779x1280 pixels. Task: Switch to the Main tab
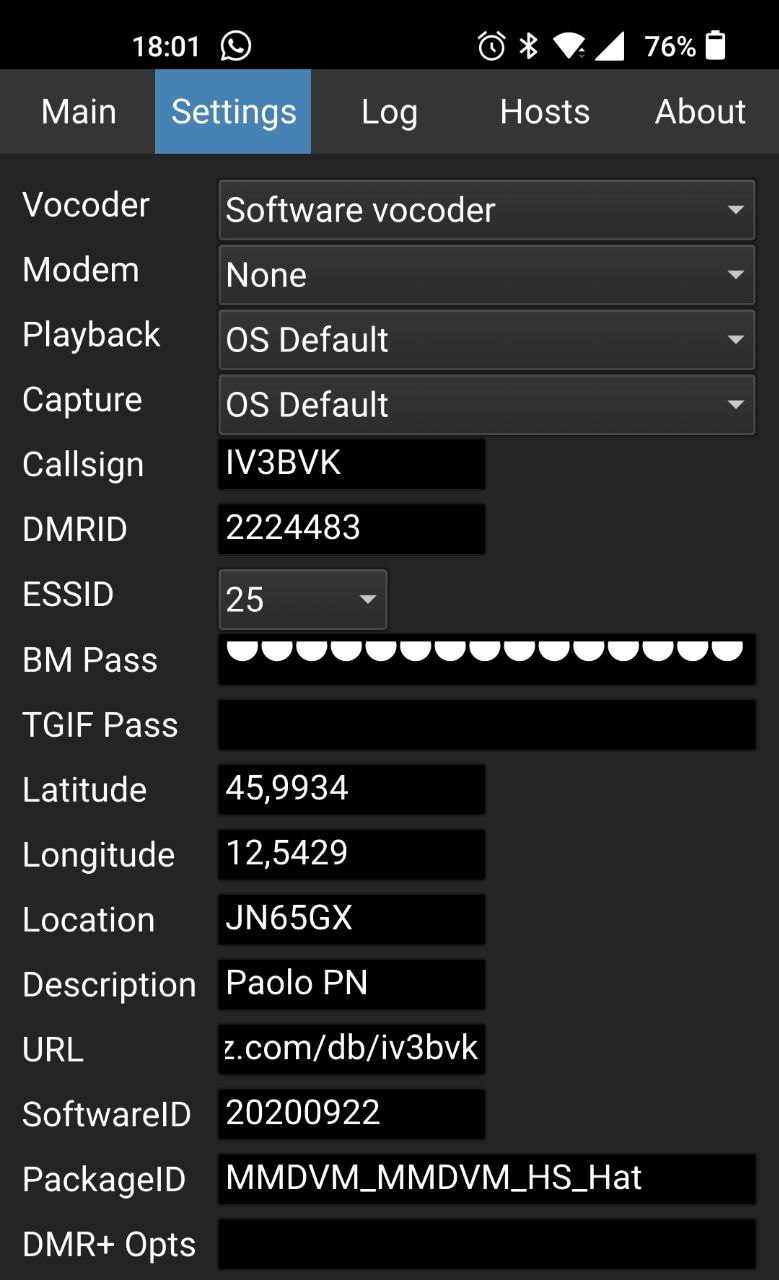point(78,111)
